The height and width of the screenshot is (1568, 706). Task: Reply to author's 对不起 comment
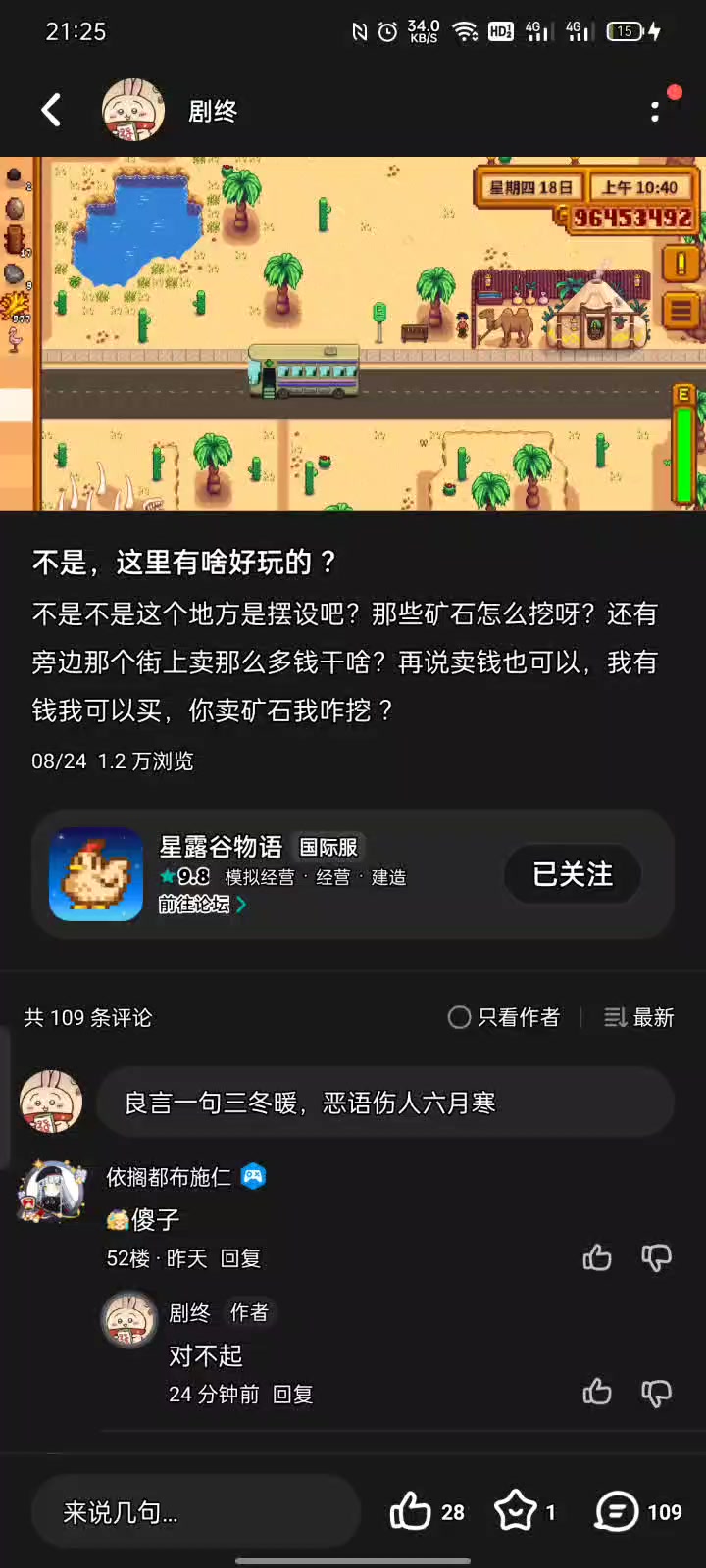(x=292, y=1394)
